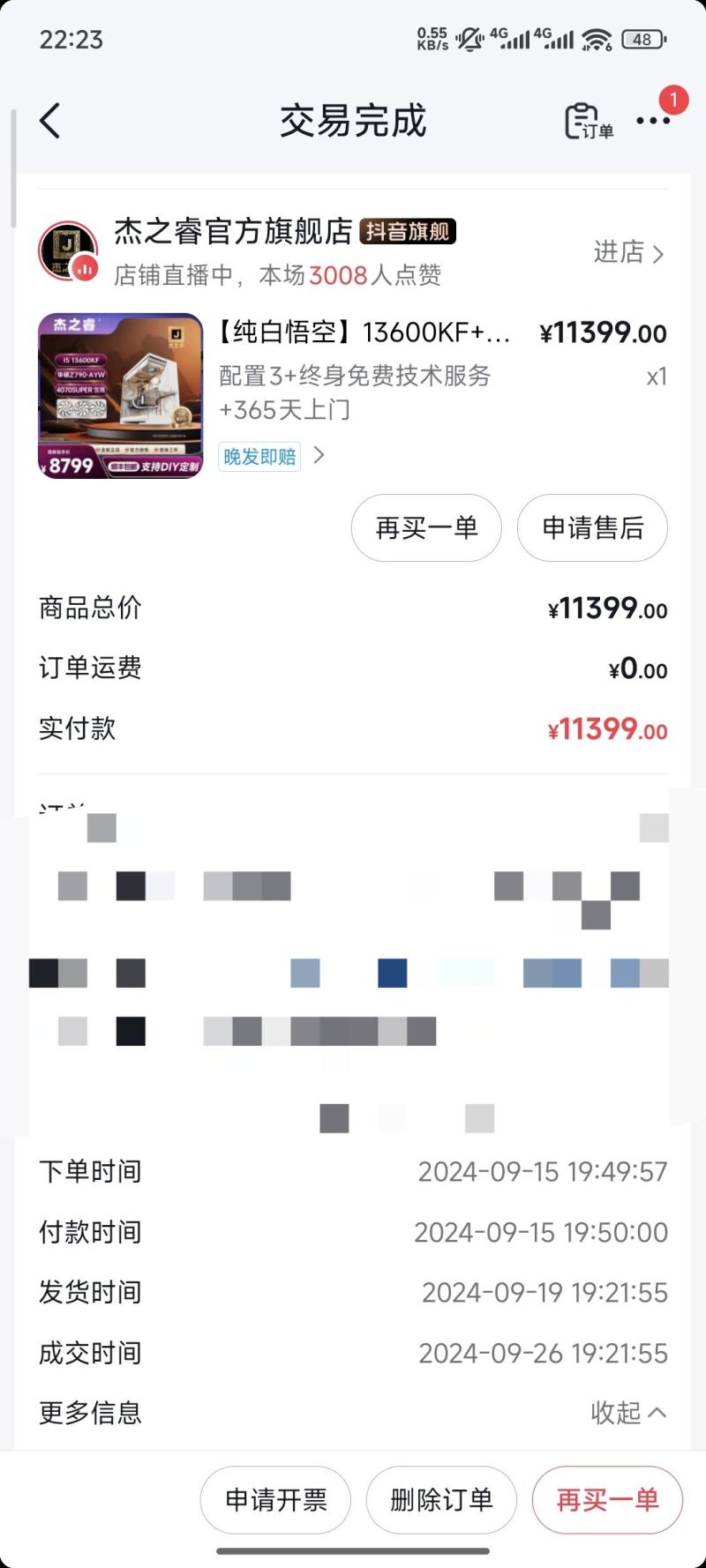Tap 再买一单 under the product
706x1568 pixels.
pyautogui.click(x=426, y=527)
